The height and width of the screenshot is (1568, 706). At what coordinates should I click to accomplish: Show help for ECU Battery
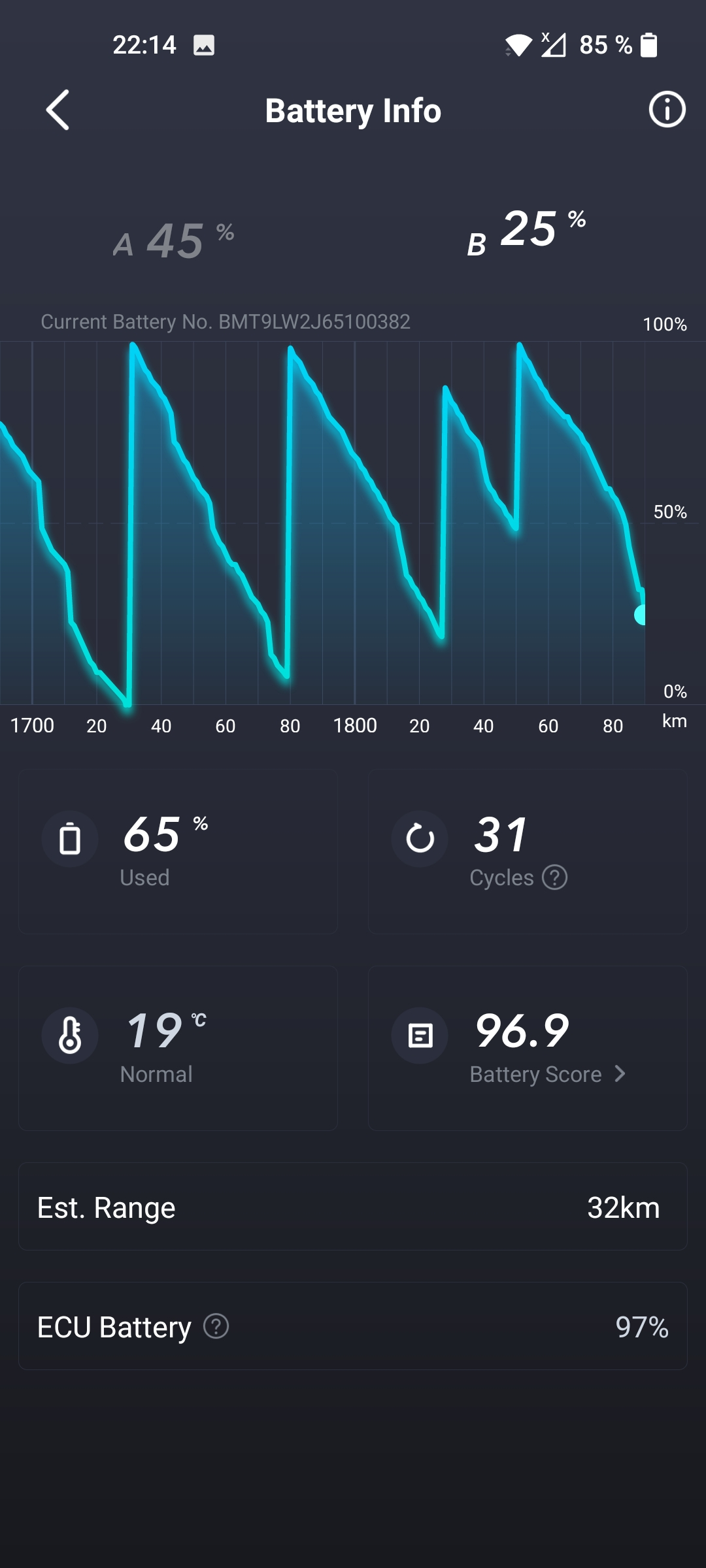click(216, 1326)
